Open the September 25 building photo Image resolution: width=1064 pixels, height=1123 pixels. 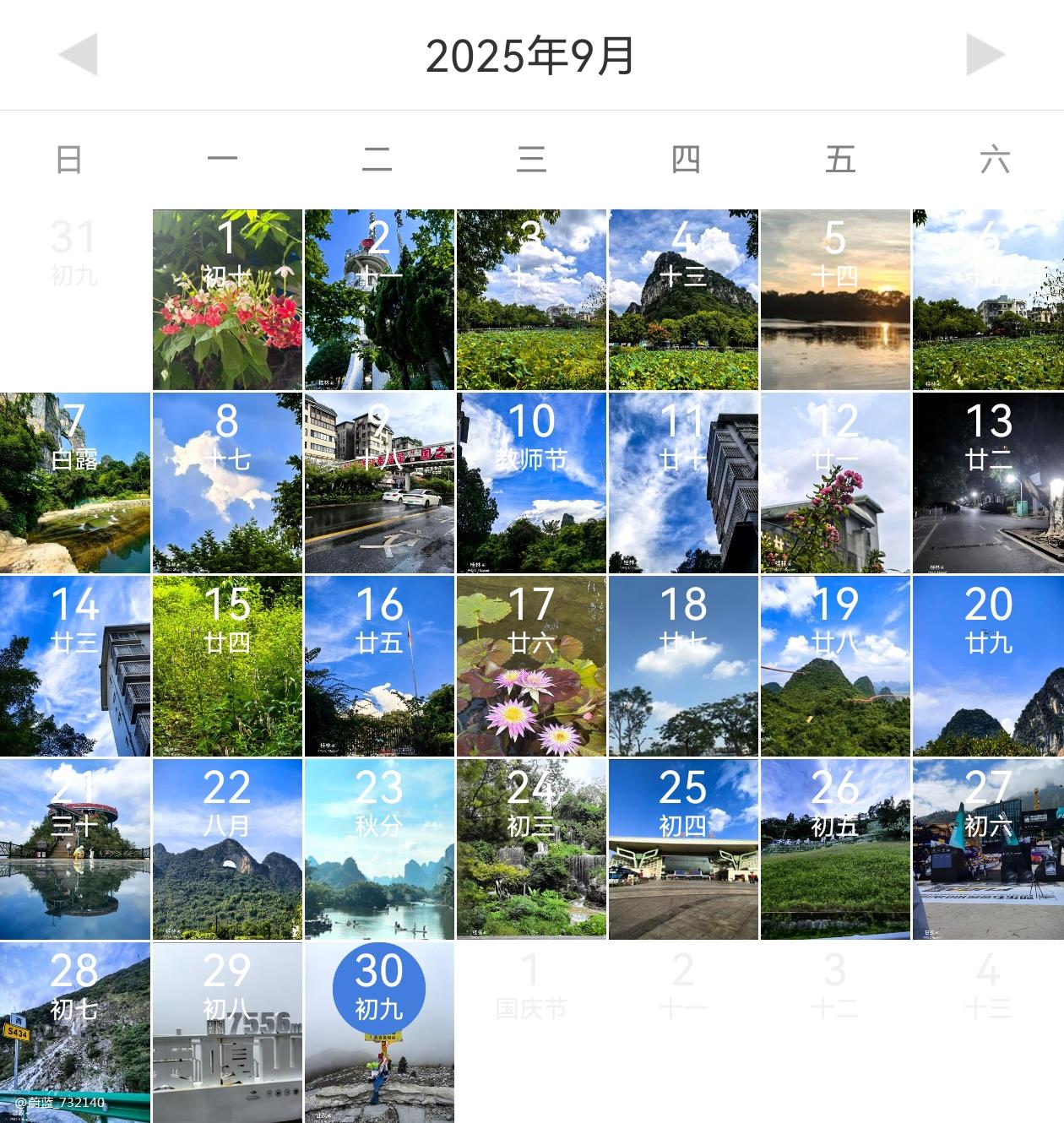(x=683, y=849)
